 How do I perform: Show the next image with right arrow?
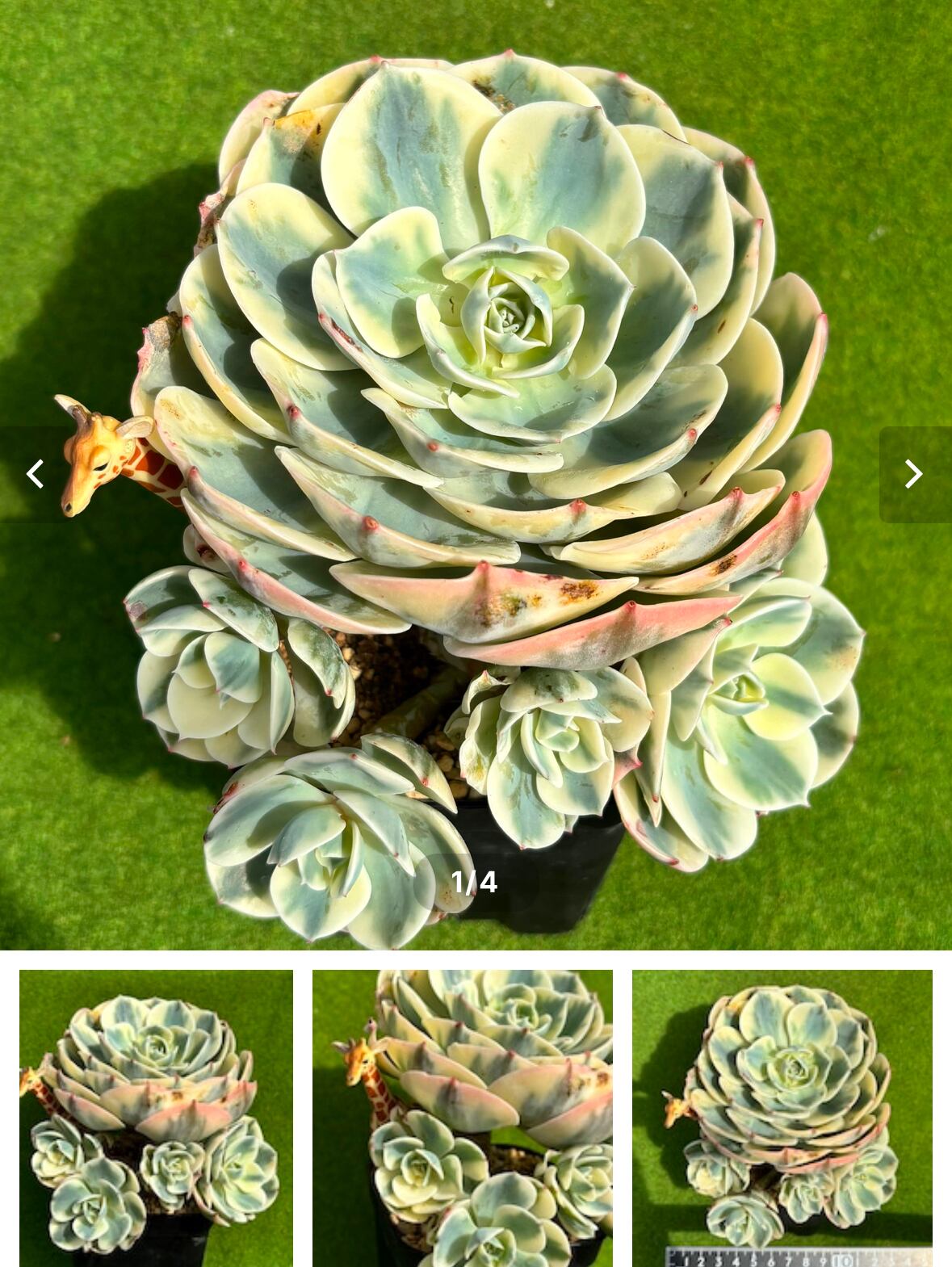click(x=915, y=474)
